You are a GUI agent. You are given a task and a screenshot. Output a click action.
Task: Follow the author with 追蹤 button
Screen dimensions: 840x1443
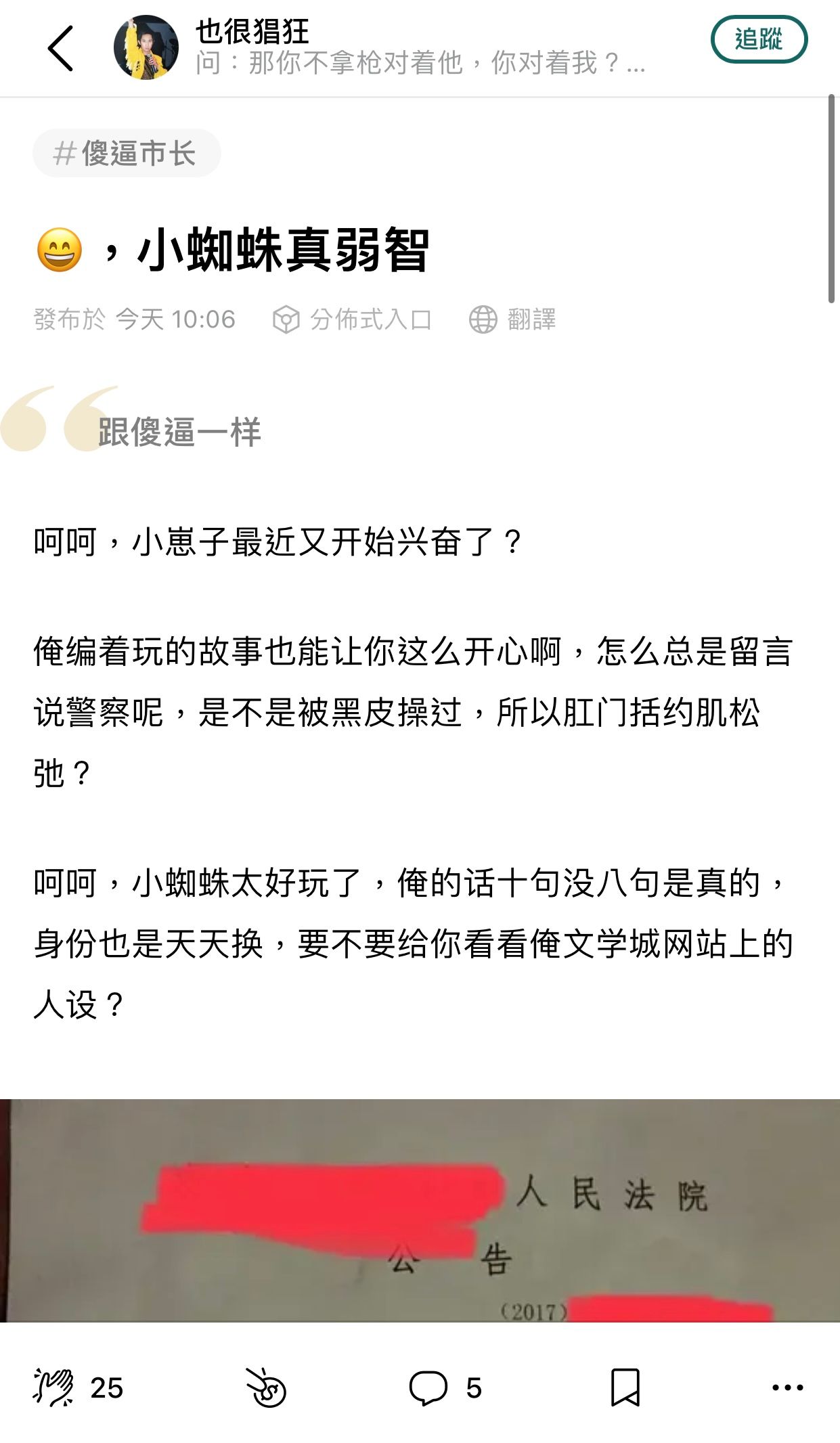(759, 40)
